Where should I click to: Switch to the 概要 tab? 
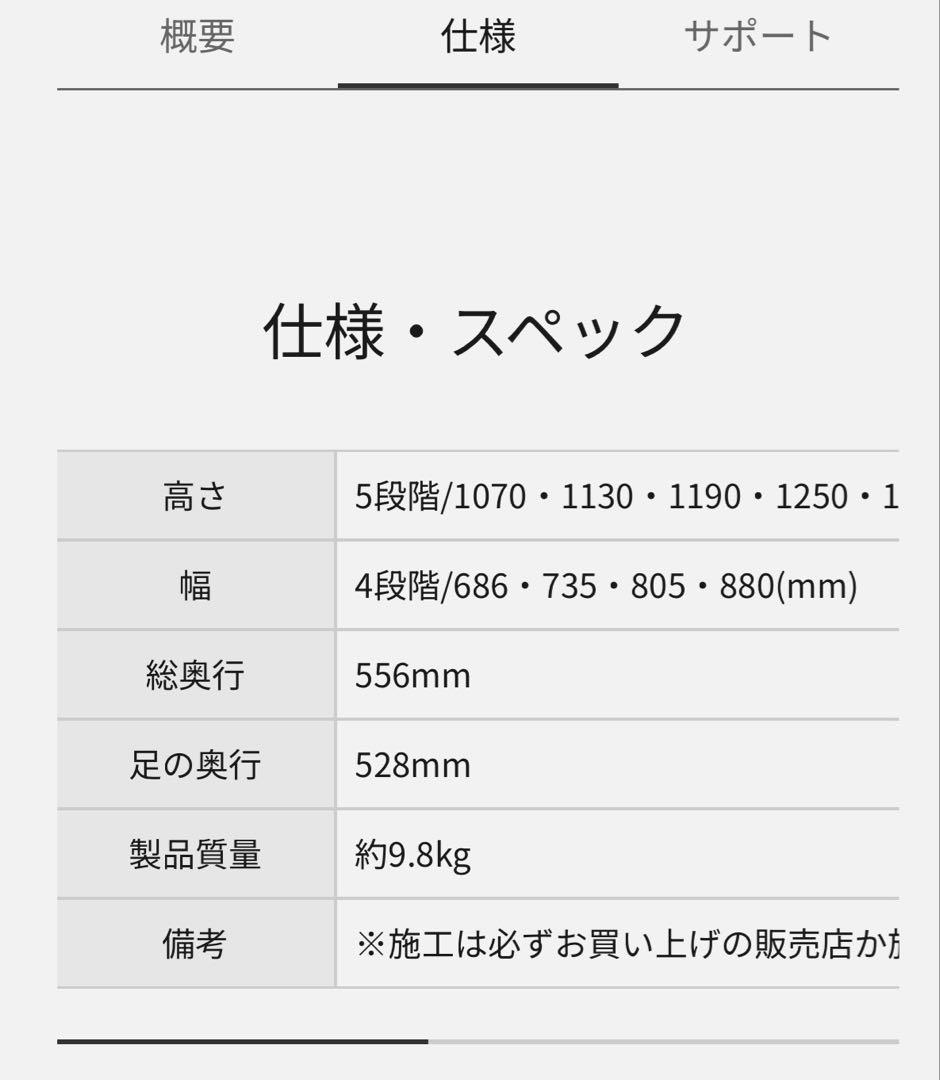[196, 37]
